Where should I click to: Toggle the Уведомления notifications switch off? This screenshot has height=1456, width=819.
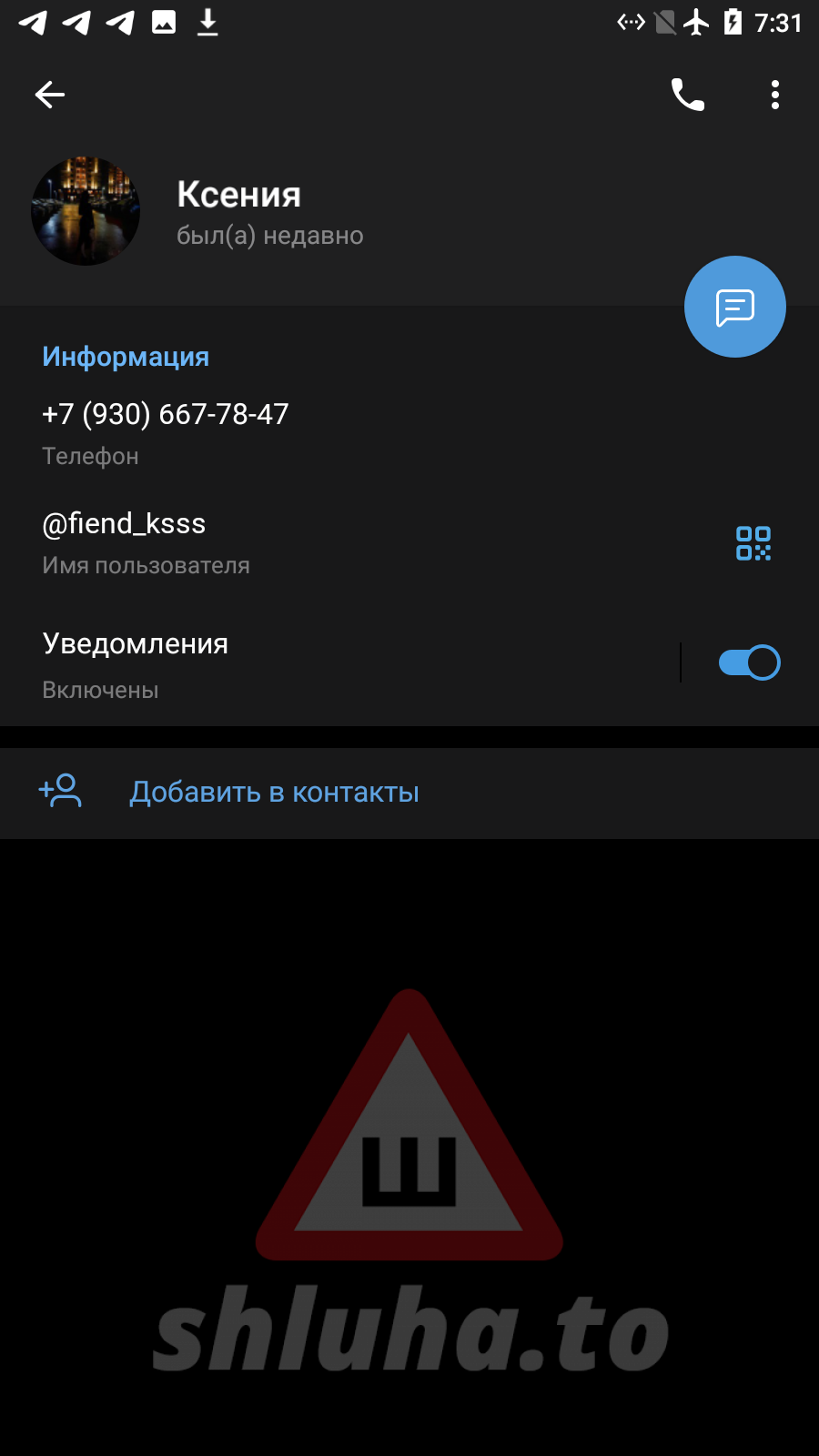750,662
